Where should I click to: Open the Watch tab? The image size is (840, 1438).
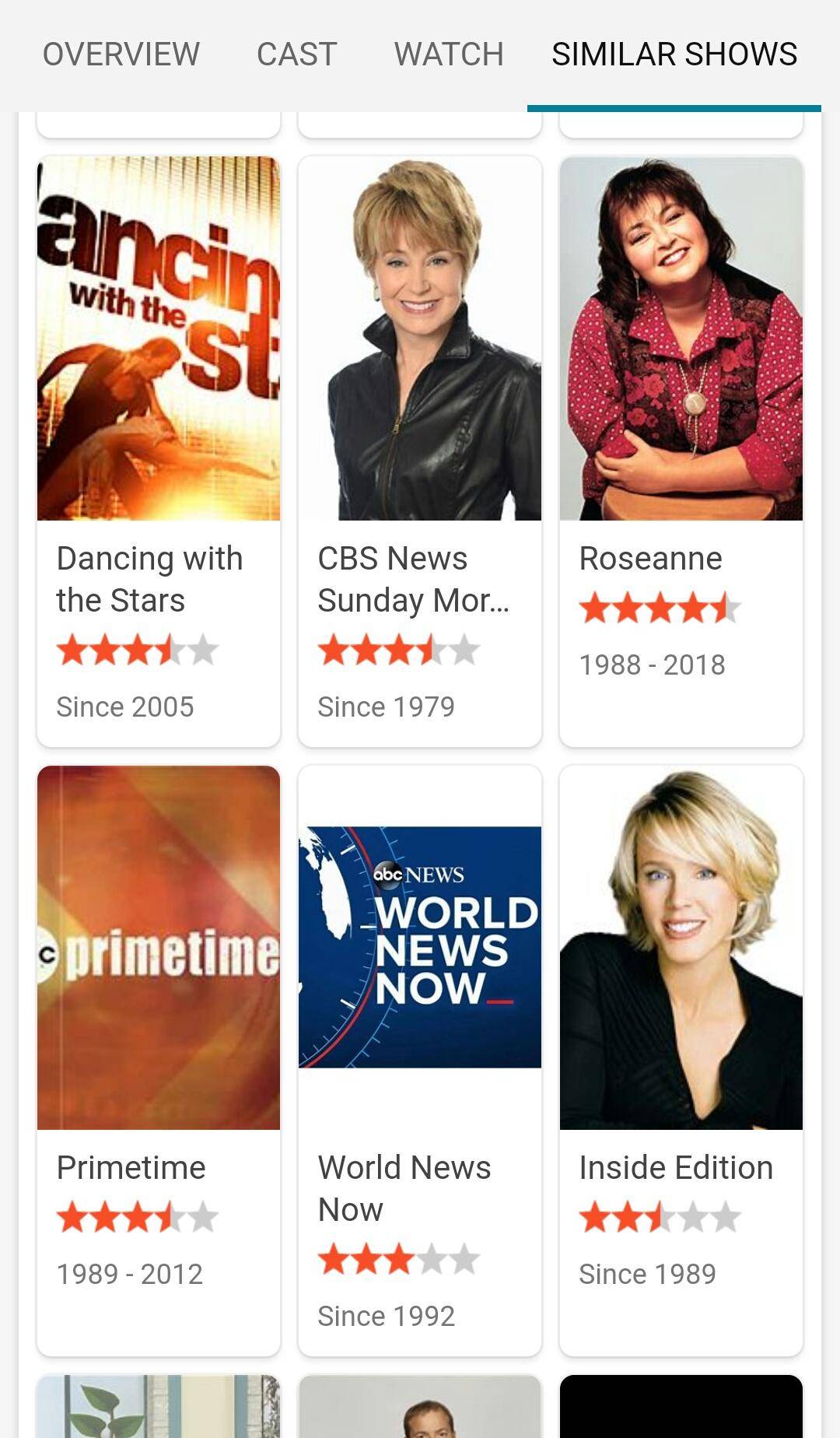449,54
